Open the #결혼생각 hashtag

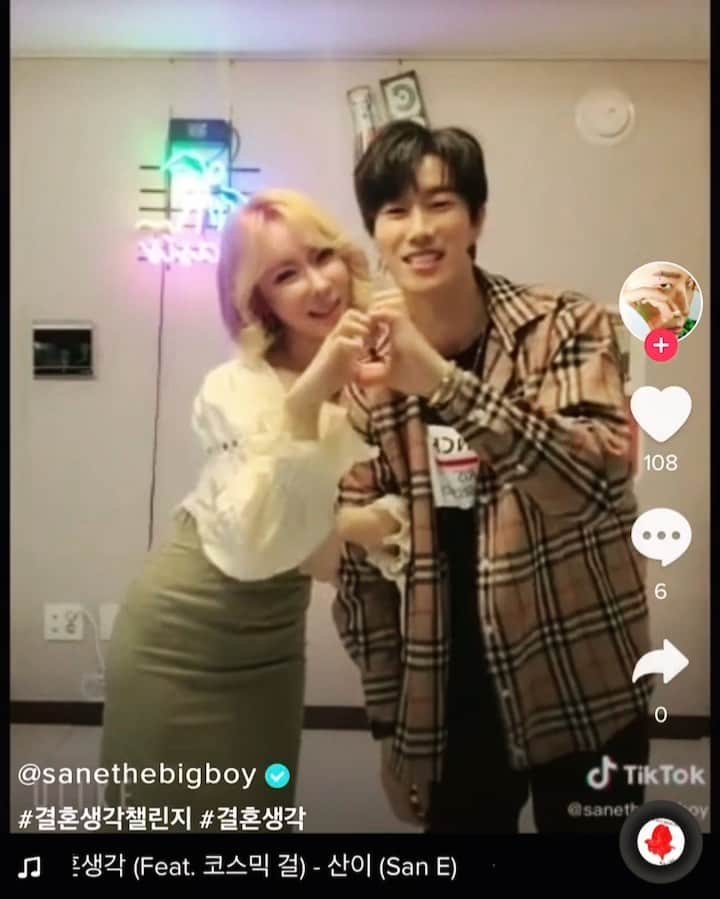(x=252, y=818)
